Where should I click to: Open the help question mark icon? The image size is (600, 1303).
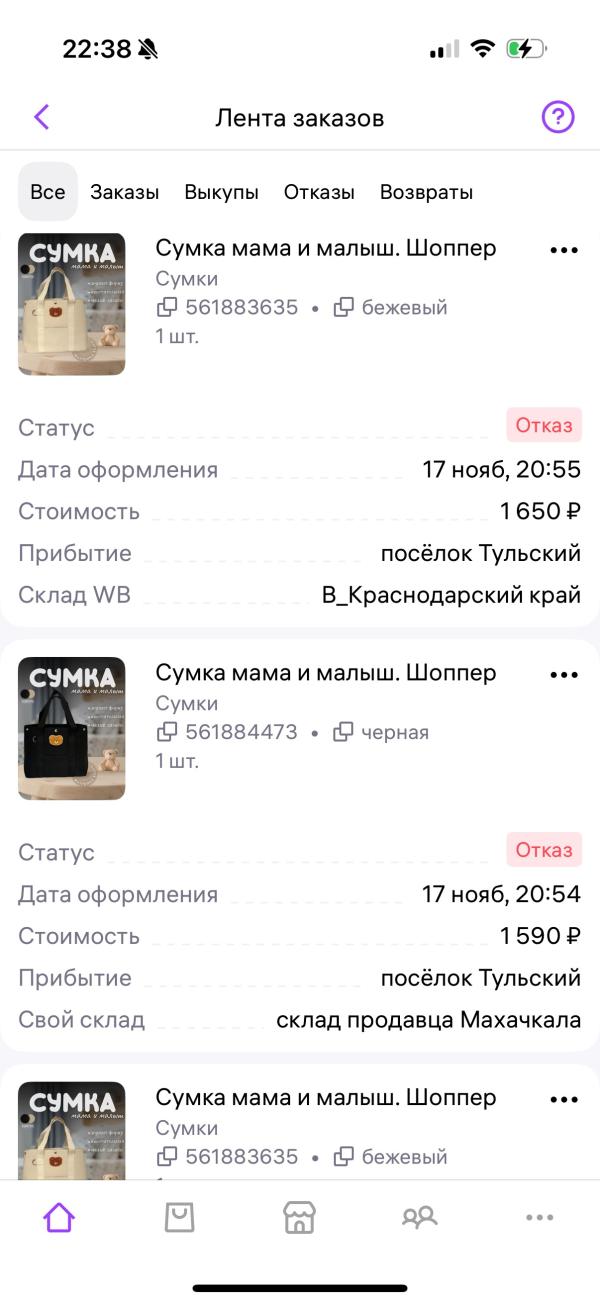pos(558,117)
